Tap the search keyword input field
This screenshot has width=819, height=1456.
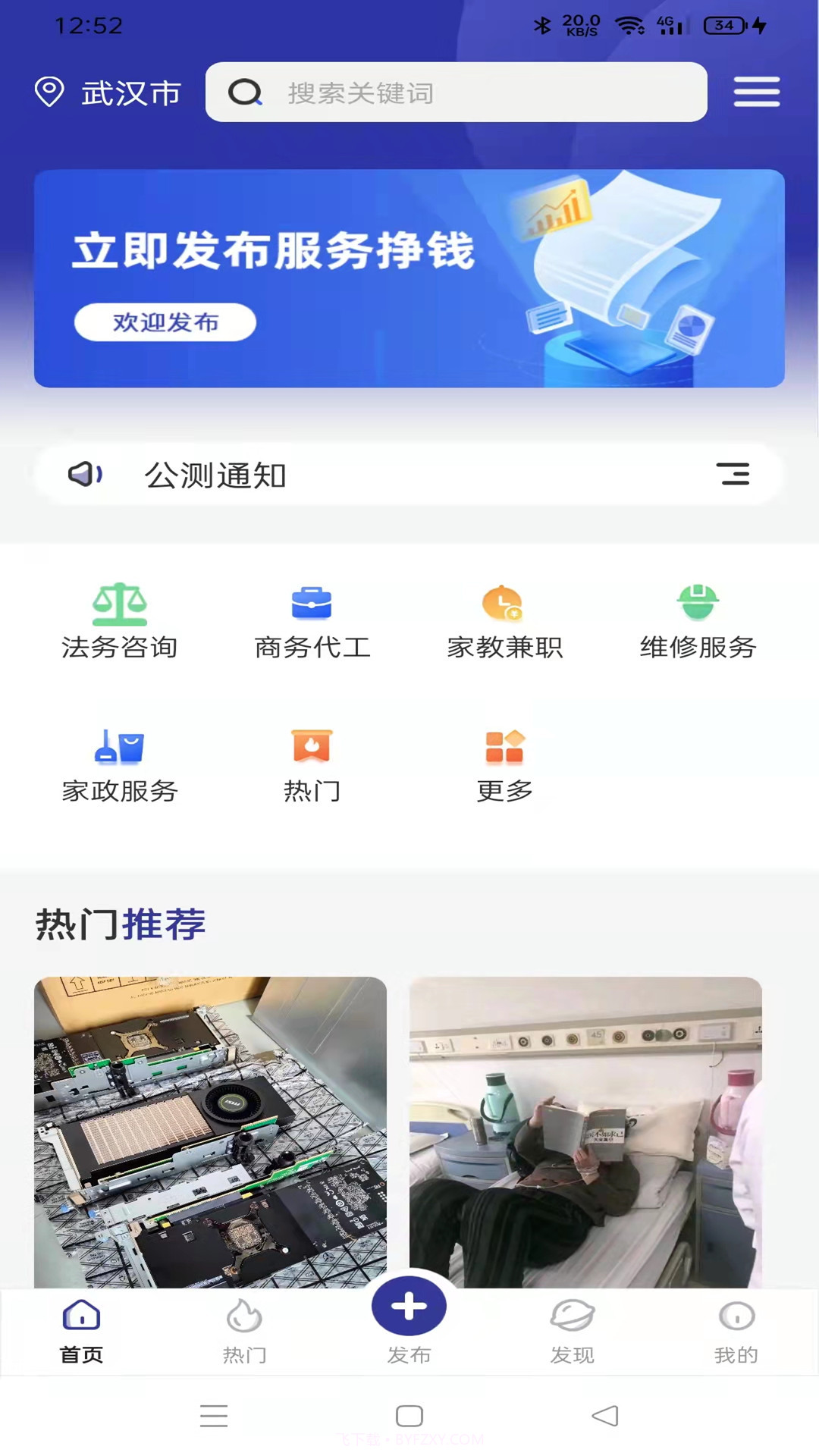pyautogui.click(x=455, y=93)
